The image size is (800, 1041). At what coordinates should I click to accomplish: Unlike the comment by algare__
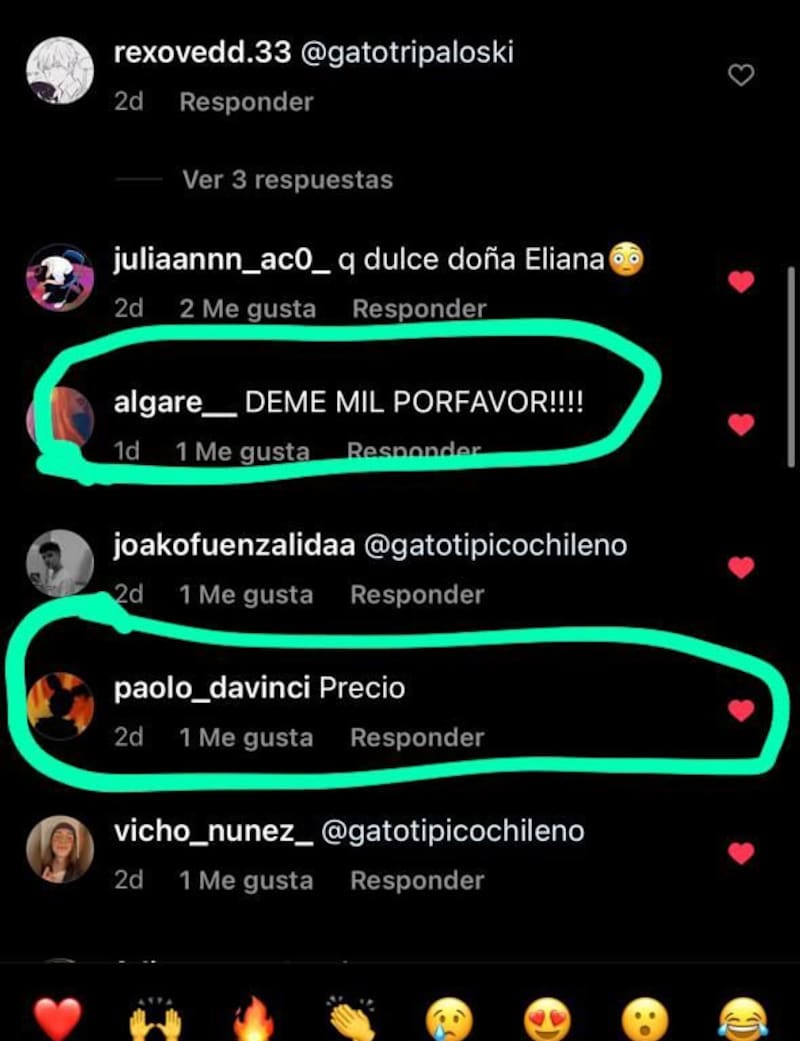click(x=741, y=425)
